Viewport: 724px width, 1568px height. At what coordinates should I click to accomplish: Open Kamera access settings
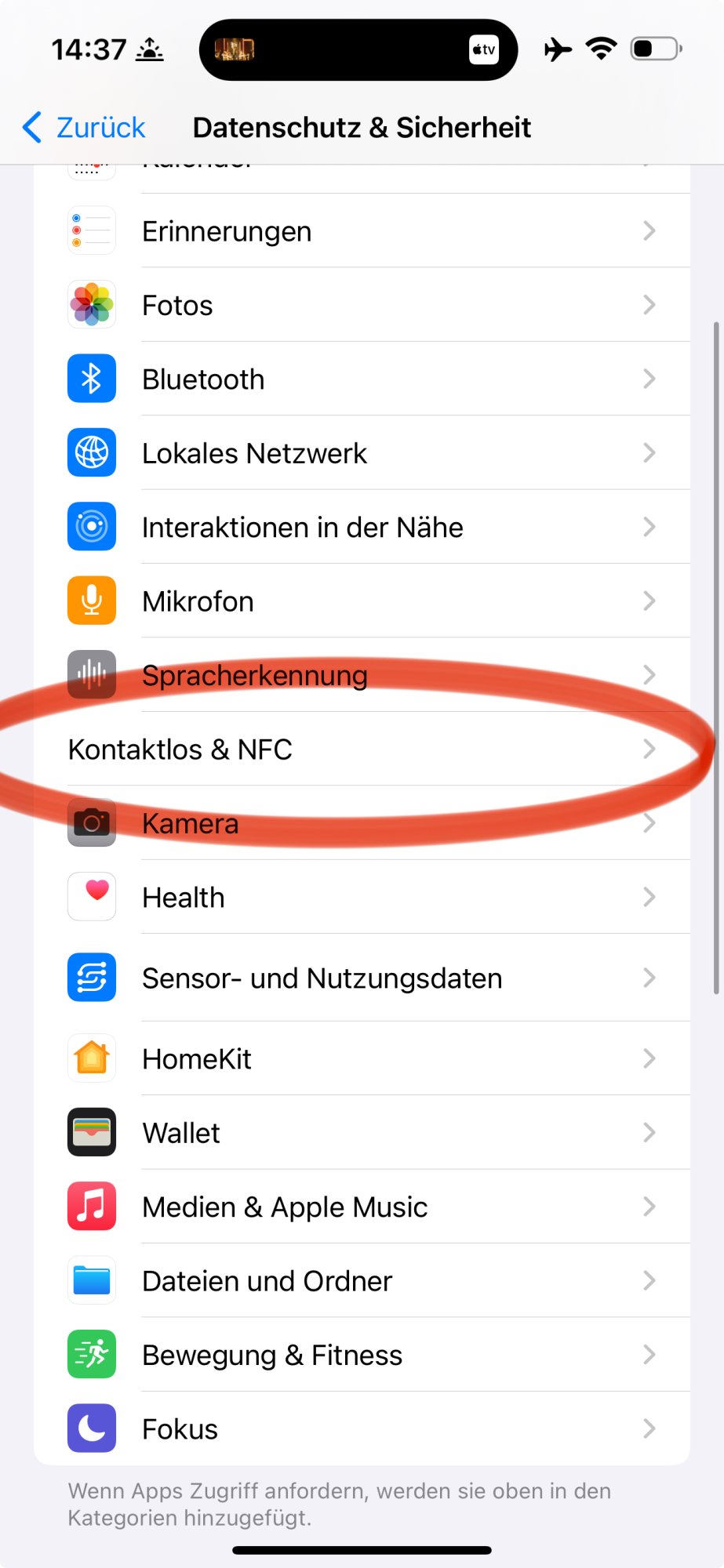point(361,823)
